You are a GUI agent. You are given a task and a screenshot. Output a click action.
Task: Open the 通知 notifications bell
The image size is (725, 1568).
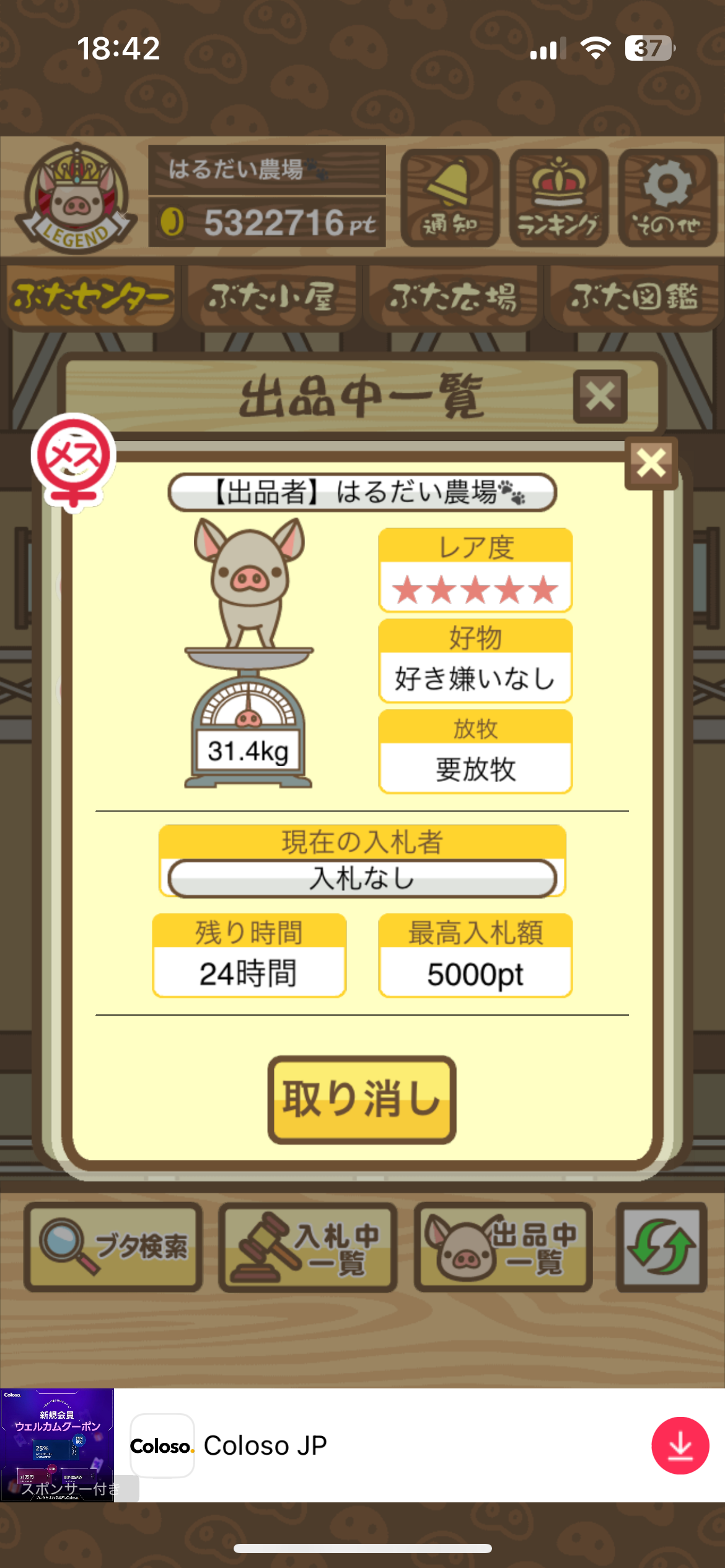[x=450, y=198]
